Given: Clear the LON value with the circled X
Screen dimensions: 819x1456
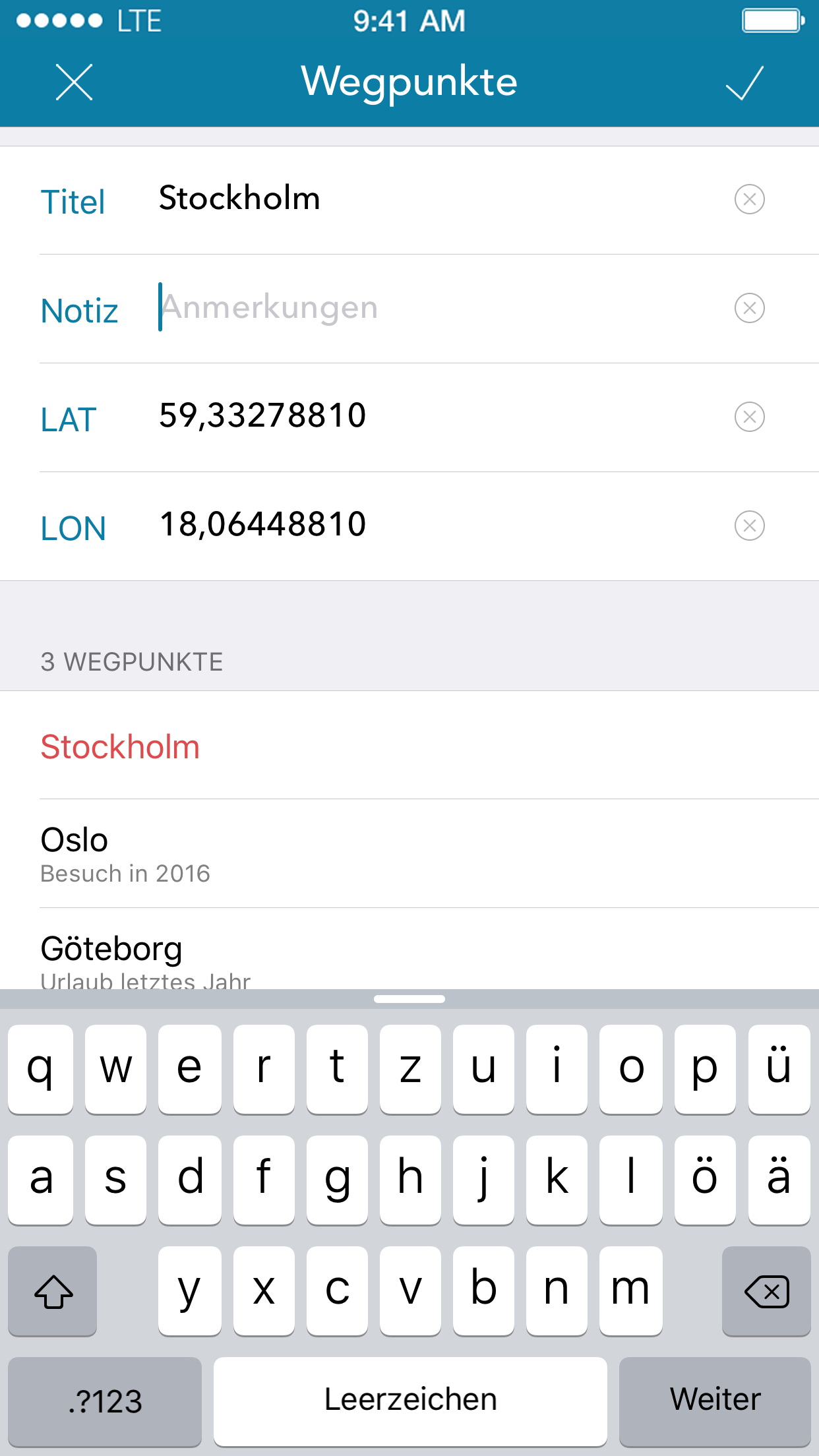Looking at the screenshot, I should pyautogui.click(x=748, y=526).
